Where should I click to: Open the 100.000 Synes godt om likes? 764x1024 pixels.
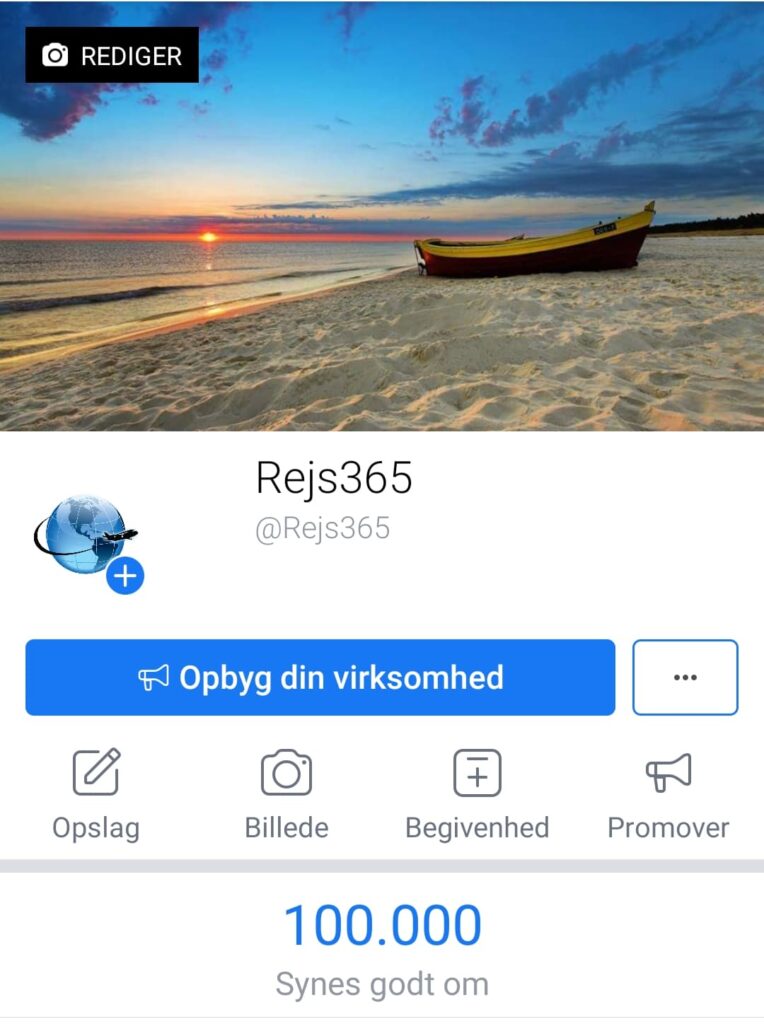coord(382,946)
